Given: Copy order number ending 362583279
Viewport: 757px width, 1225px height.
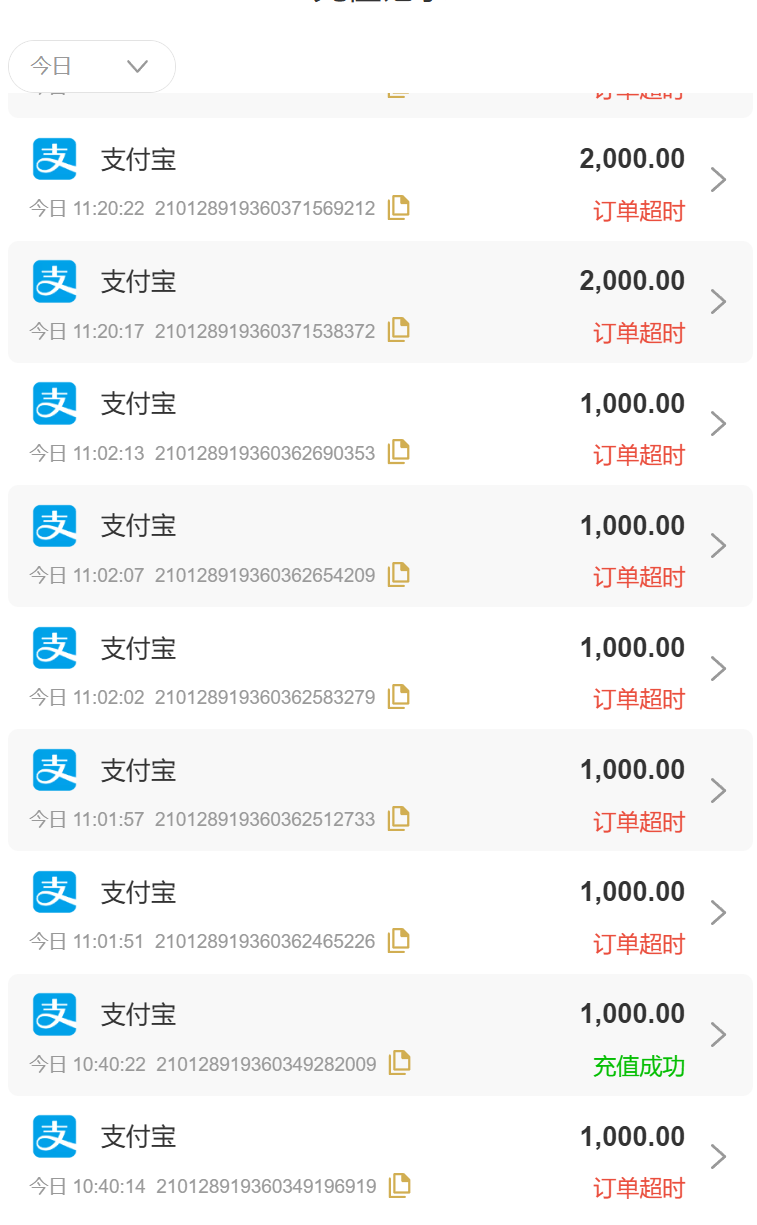Looking at the screenshot, I should tap(398, 696).
